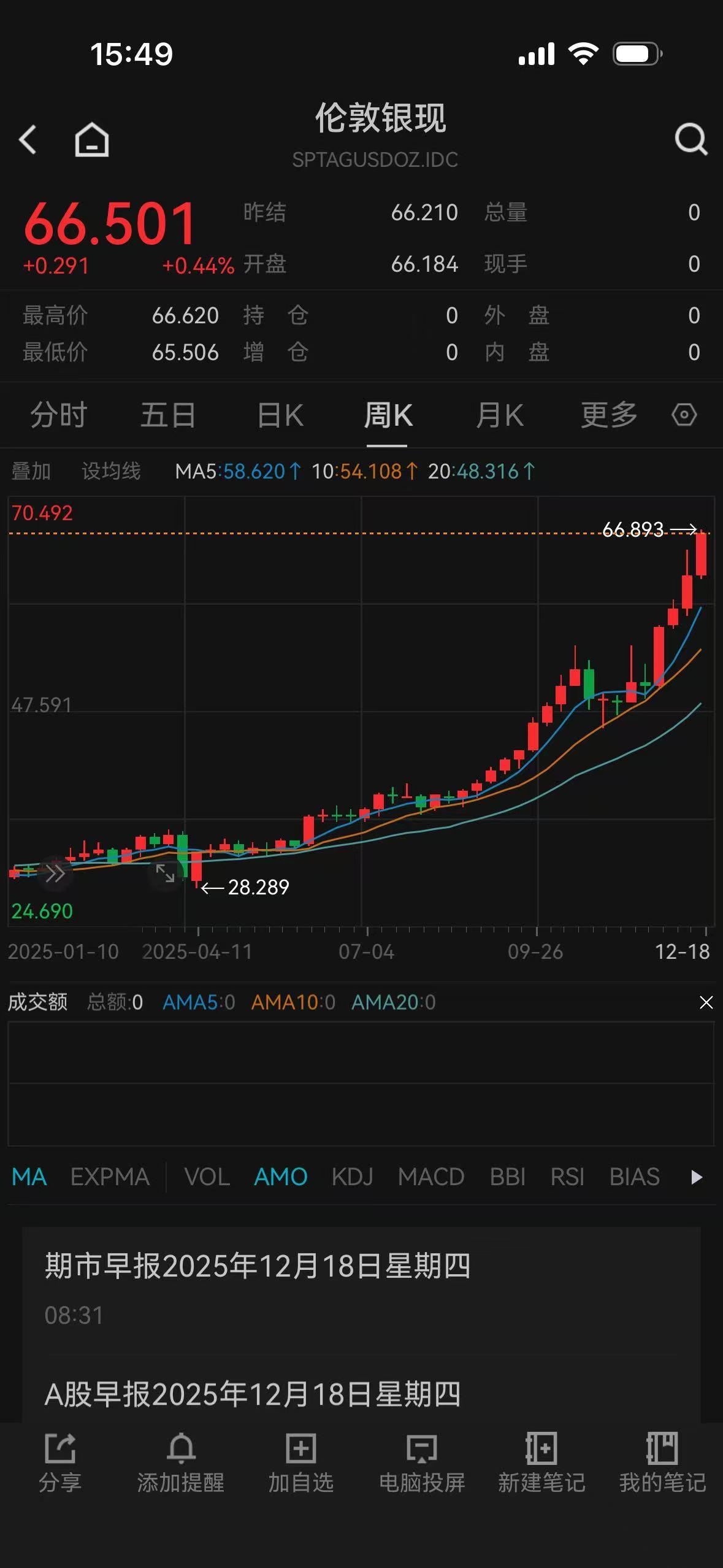Switch to the 日K daily chart tab
Viewport: 723px width, 1568px height.
click(x=279, y=415)
